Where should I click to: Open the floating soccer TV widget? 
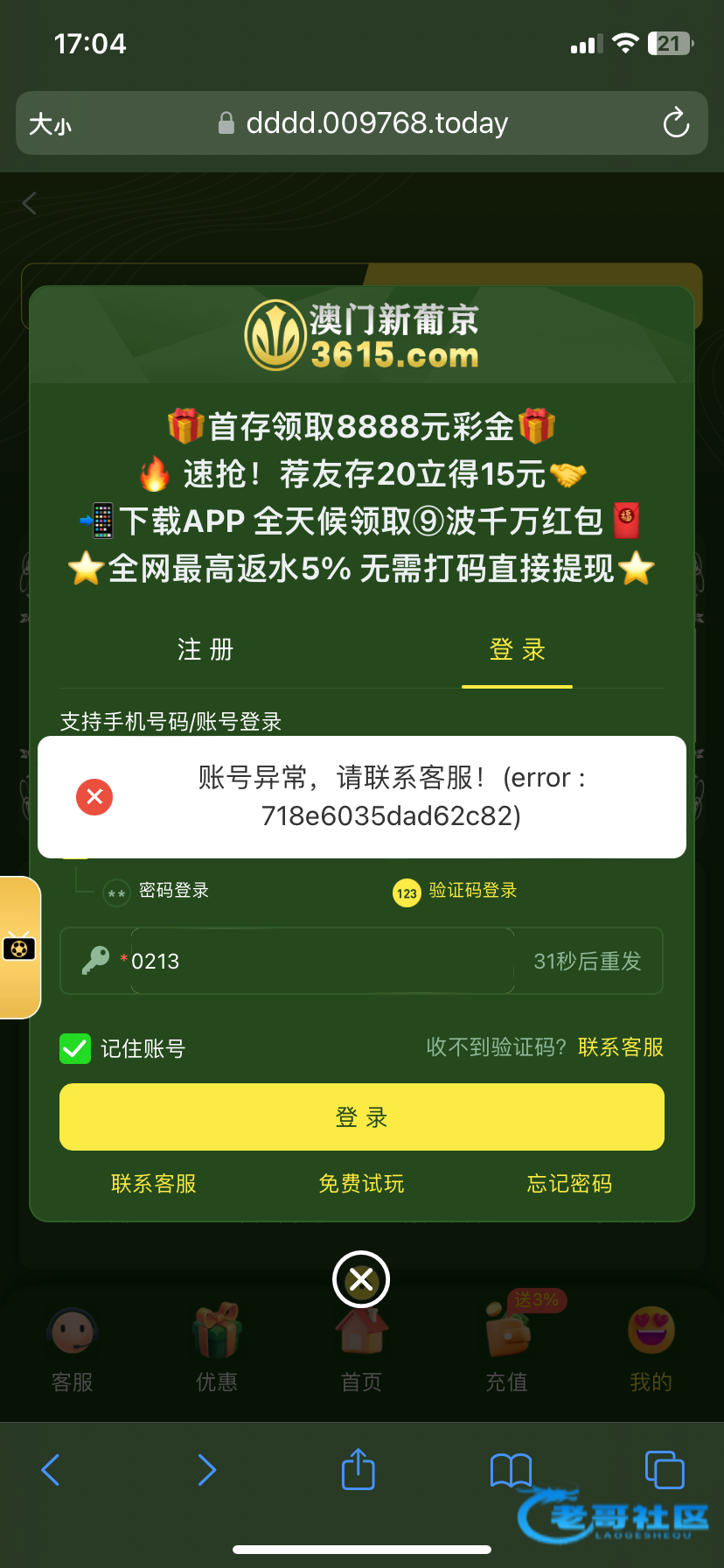tap(19, 948)
